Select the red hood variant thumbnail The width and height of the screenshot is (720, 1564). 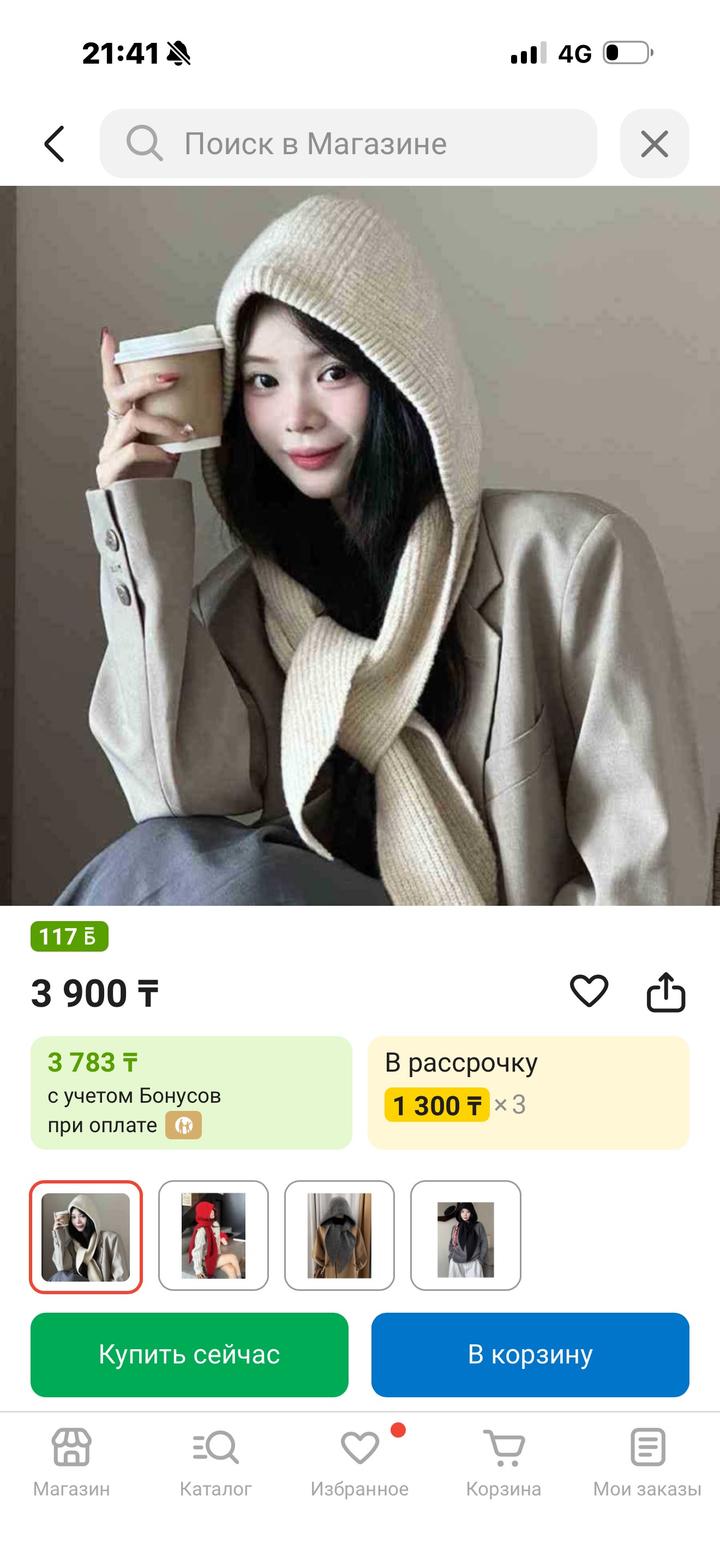213,1237
